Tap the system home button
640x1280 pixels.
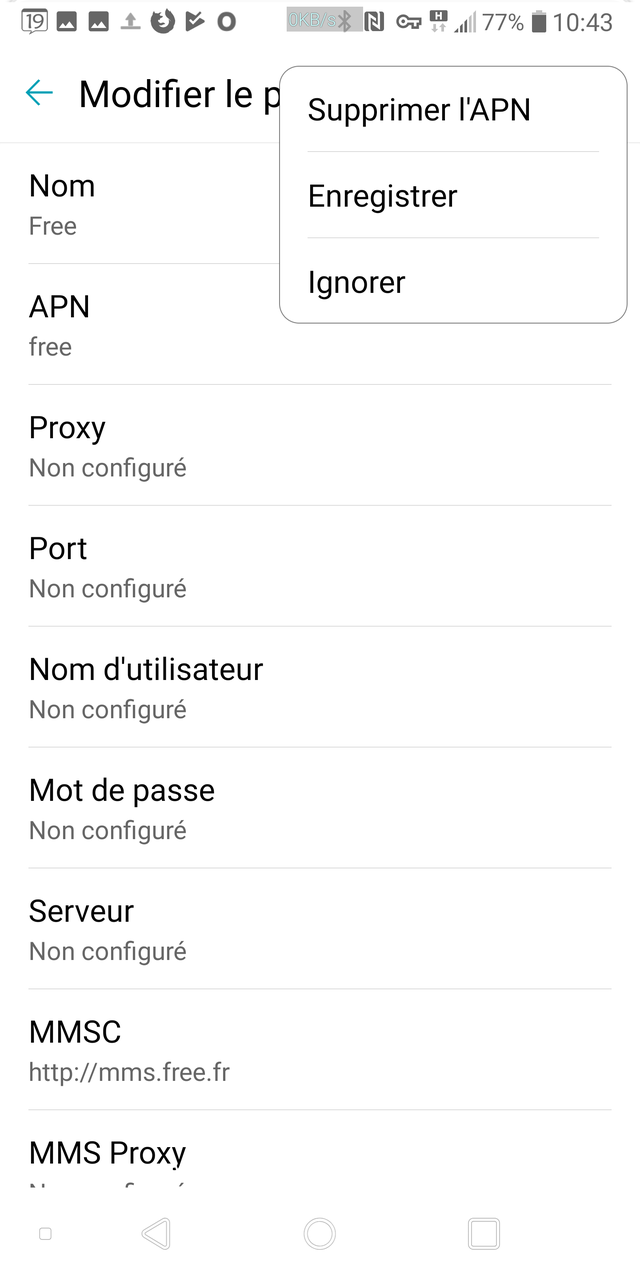[320, 1234]
